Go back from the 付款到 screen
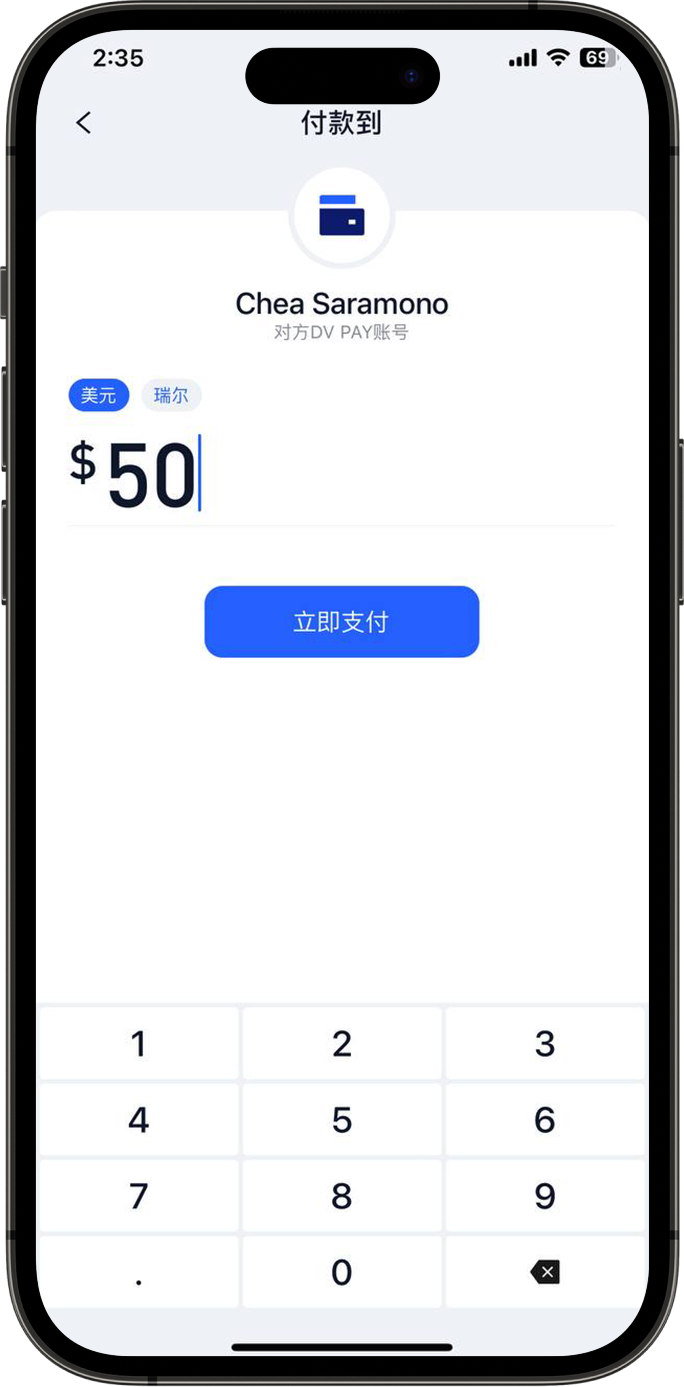This screenshot has width=684, height=1387. pyautogui.click(x=83, y=123)
